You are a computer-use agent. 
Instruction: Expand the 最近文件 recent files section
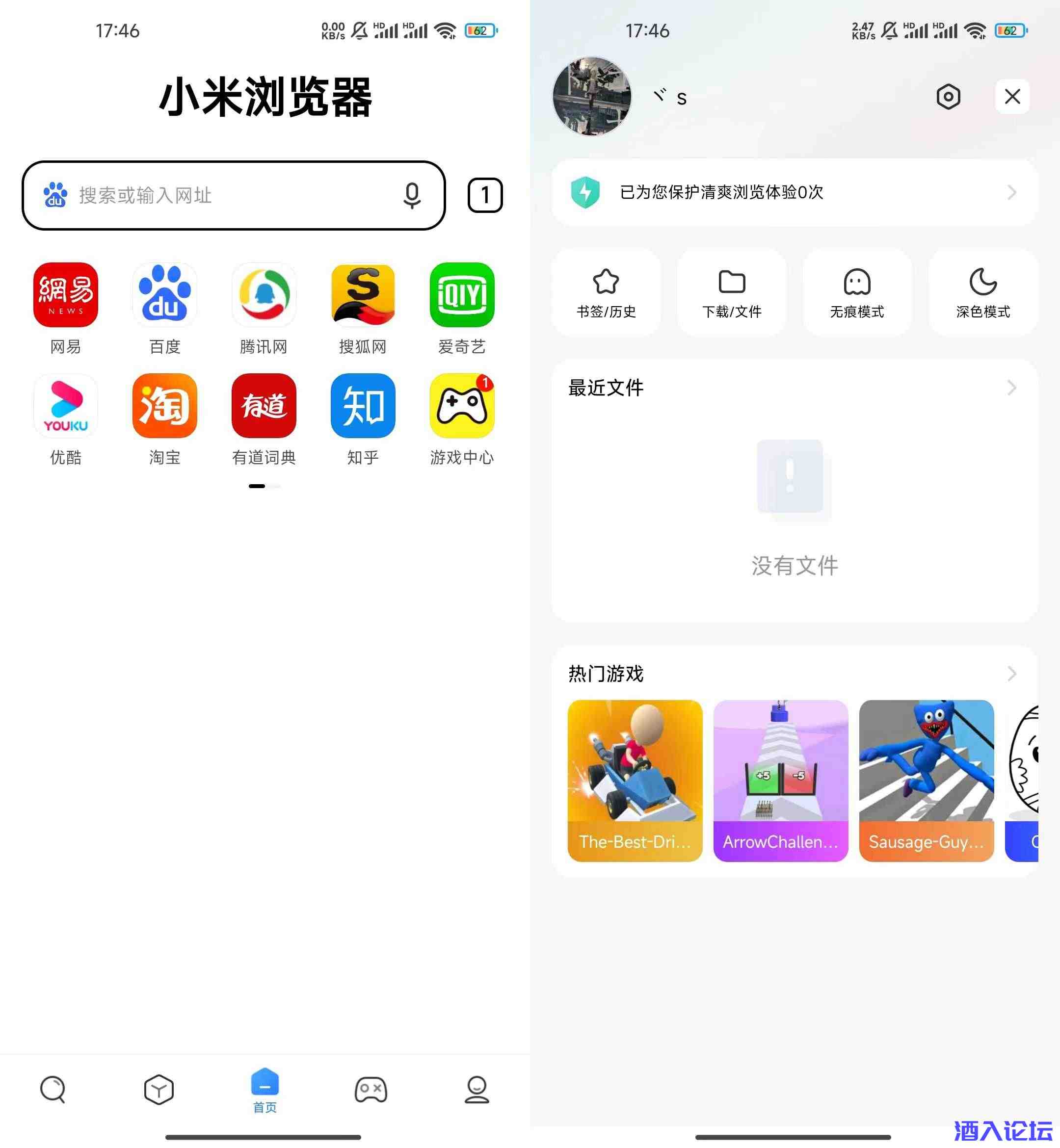click(1011, 388)
